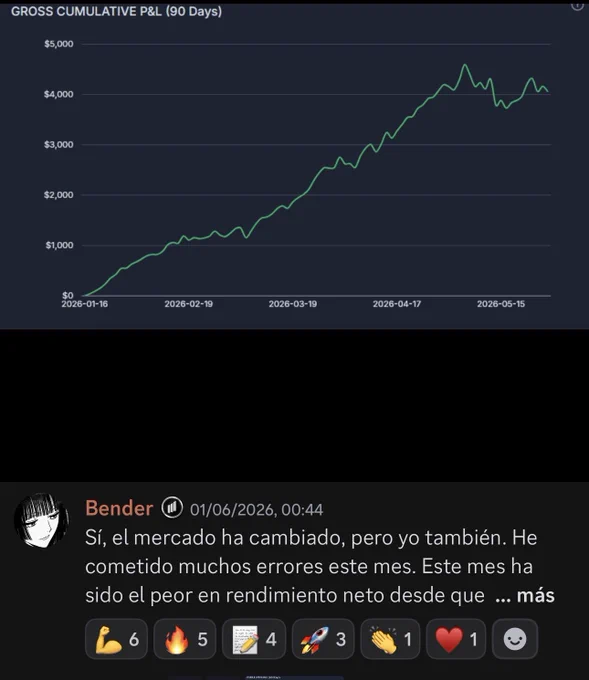Open Bender's profile avatar
This screenshot has height=680, width=589.
pyautogui.click(x=42, y=520)
